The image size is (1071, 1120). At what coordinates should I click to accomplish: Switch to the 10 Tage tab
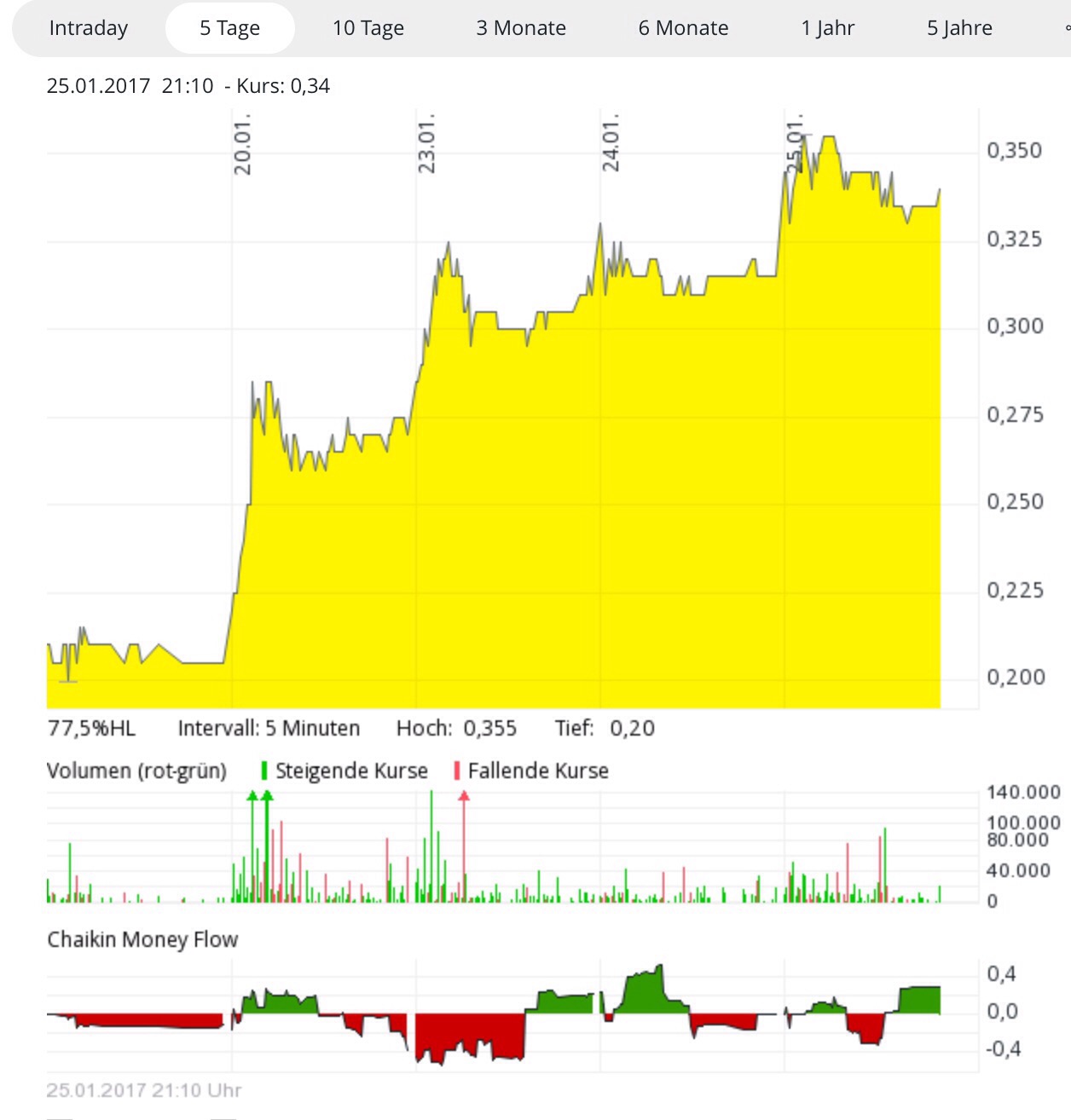point(368,28)
